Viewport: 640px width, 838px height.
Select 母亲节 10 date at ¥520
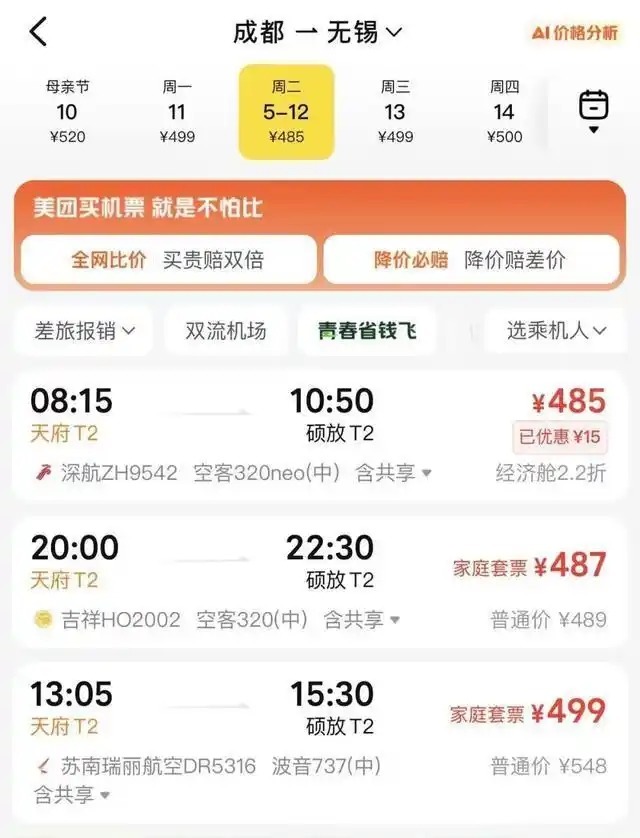(x=67, y=112)
